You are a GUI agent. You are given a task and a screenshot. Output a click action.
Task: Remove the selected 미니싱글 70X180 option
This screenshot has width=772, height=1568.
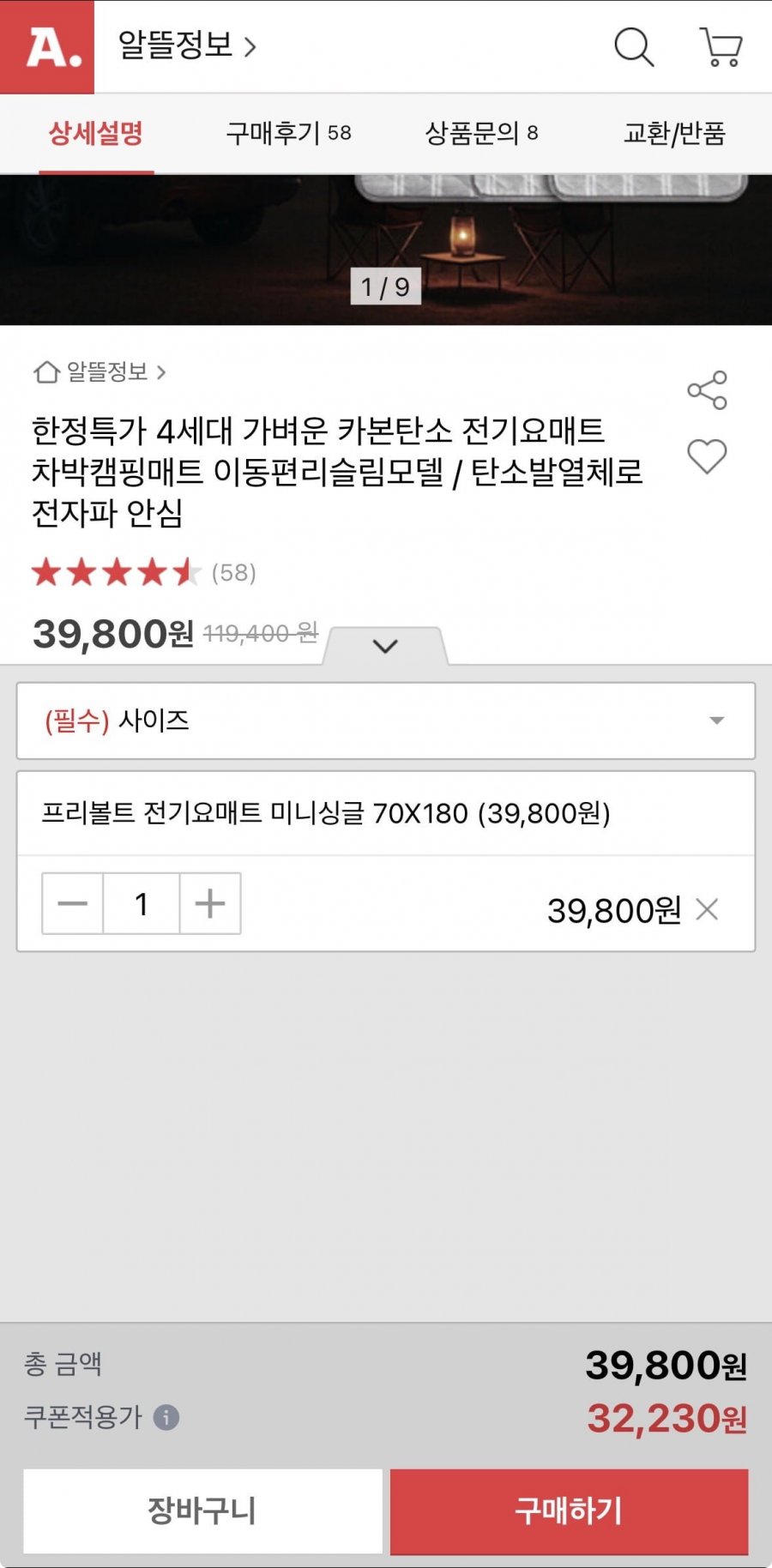(707, 909)
